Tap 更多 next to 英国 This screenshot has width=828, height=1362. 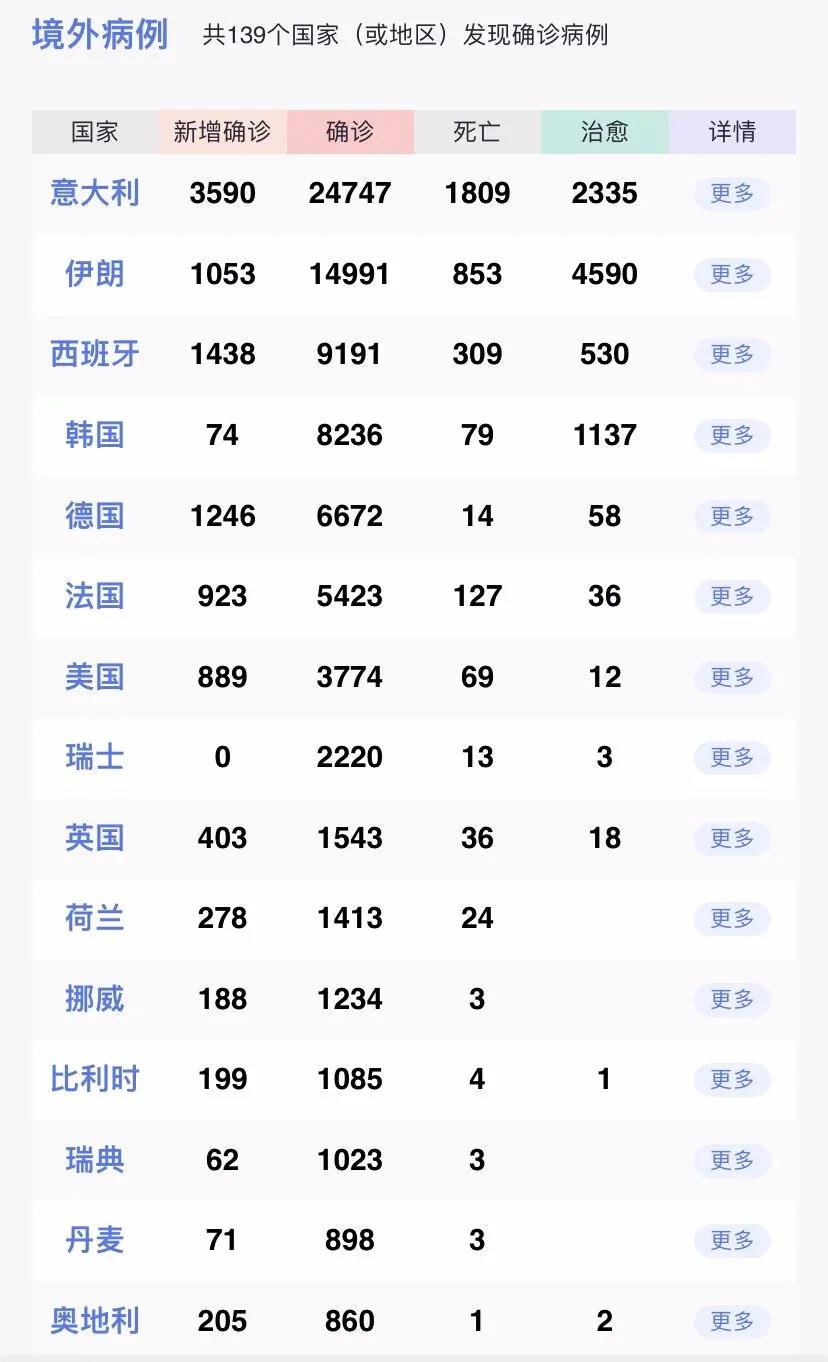click(x=732, y=838)
